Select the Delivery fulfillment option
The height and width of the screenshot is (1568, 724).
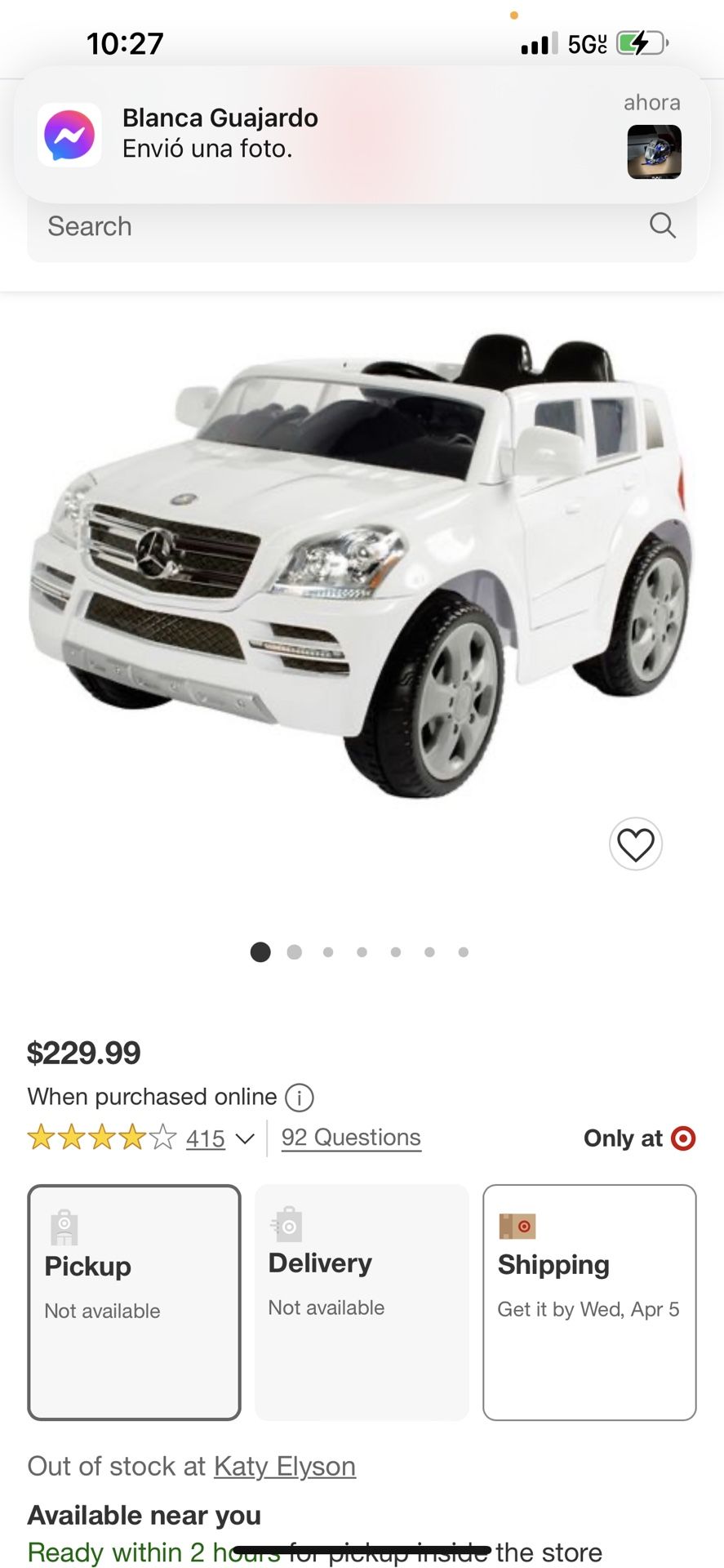(362, 1303)
